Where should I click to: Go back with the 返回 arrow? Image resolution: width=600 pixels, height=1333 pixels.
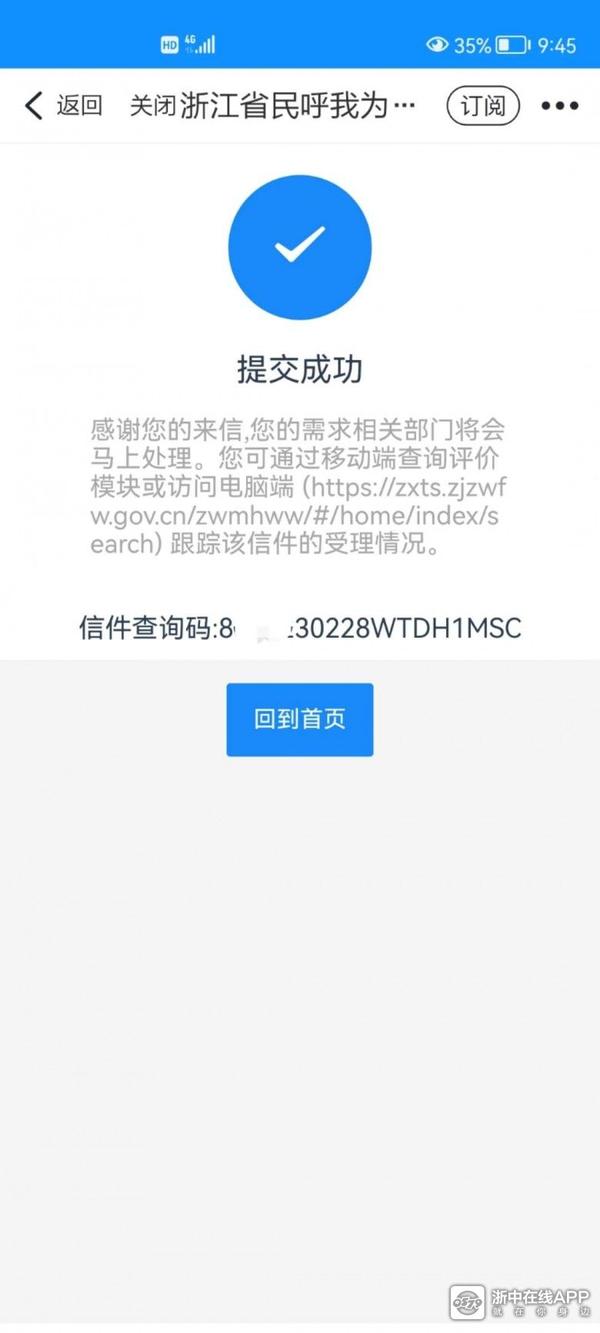click(x=62, y=106)
